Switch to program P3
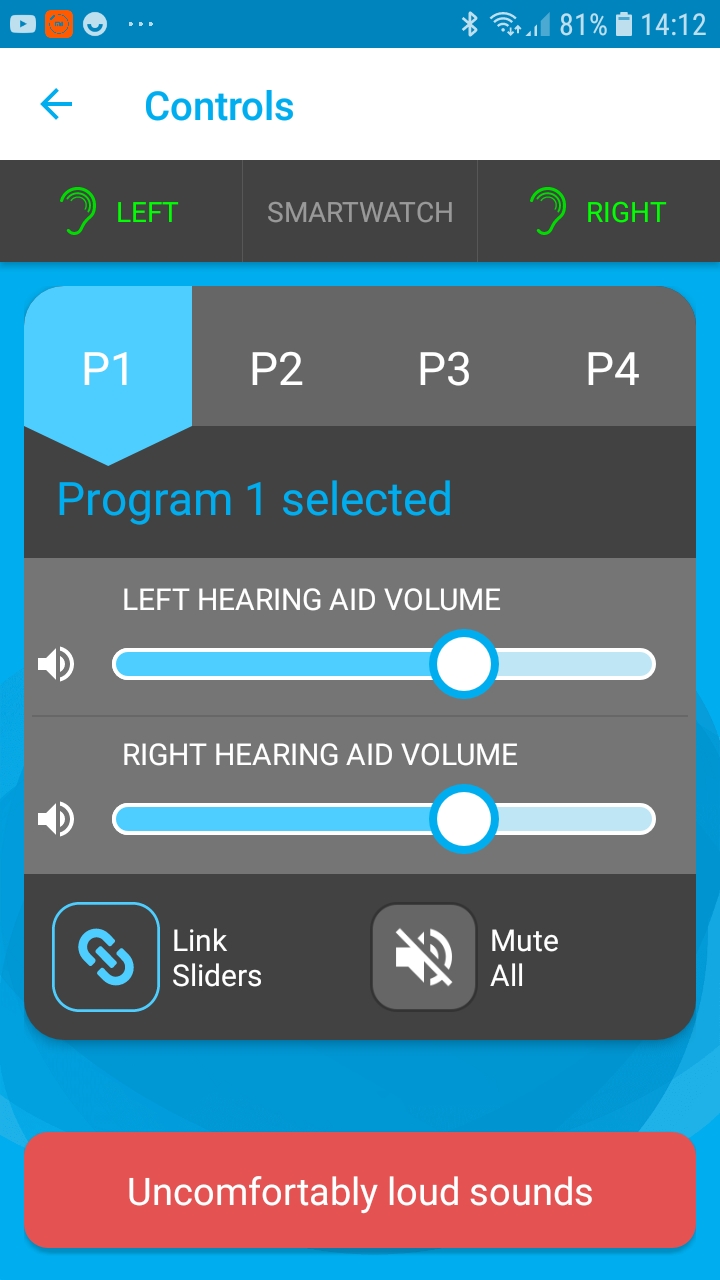The height and width of the screenshot is (1280, 720). coord(444,370)
